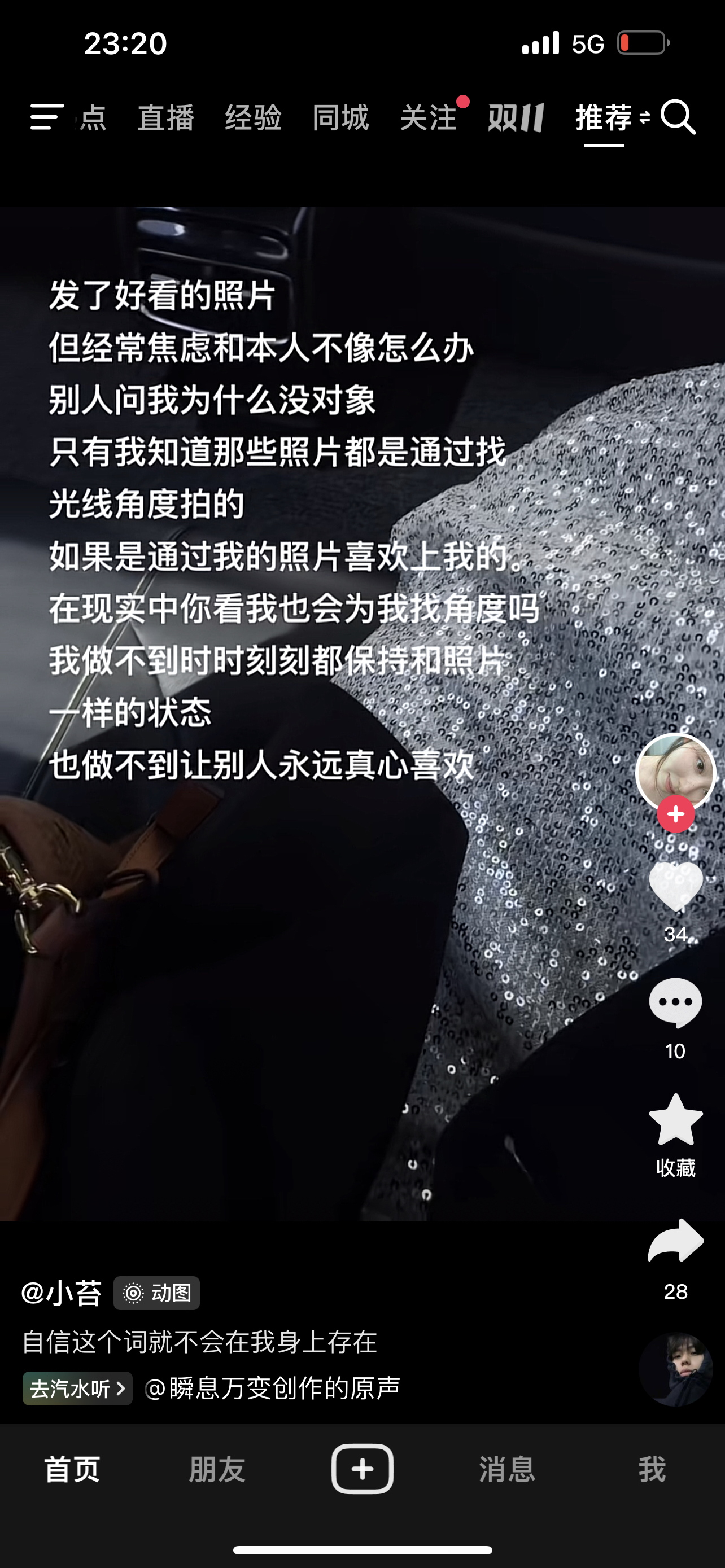Tap the 收藏 star icon

click(x=676, y=1120)
